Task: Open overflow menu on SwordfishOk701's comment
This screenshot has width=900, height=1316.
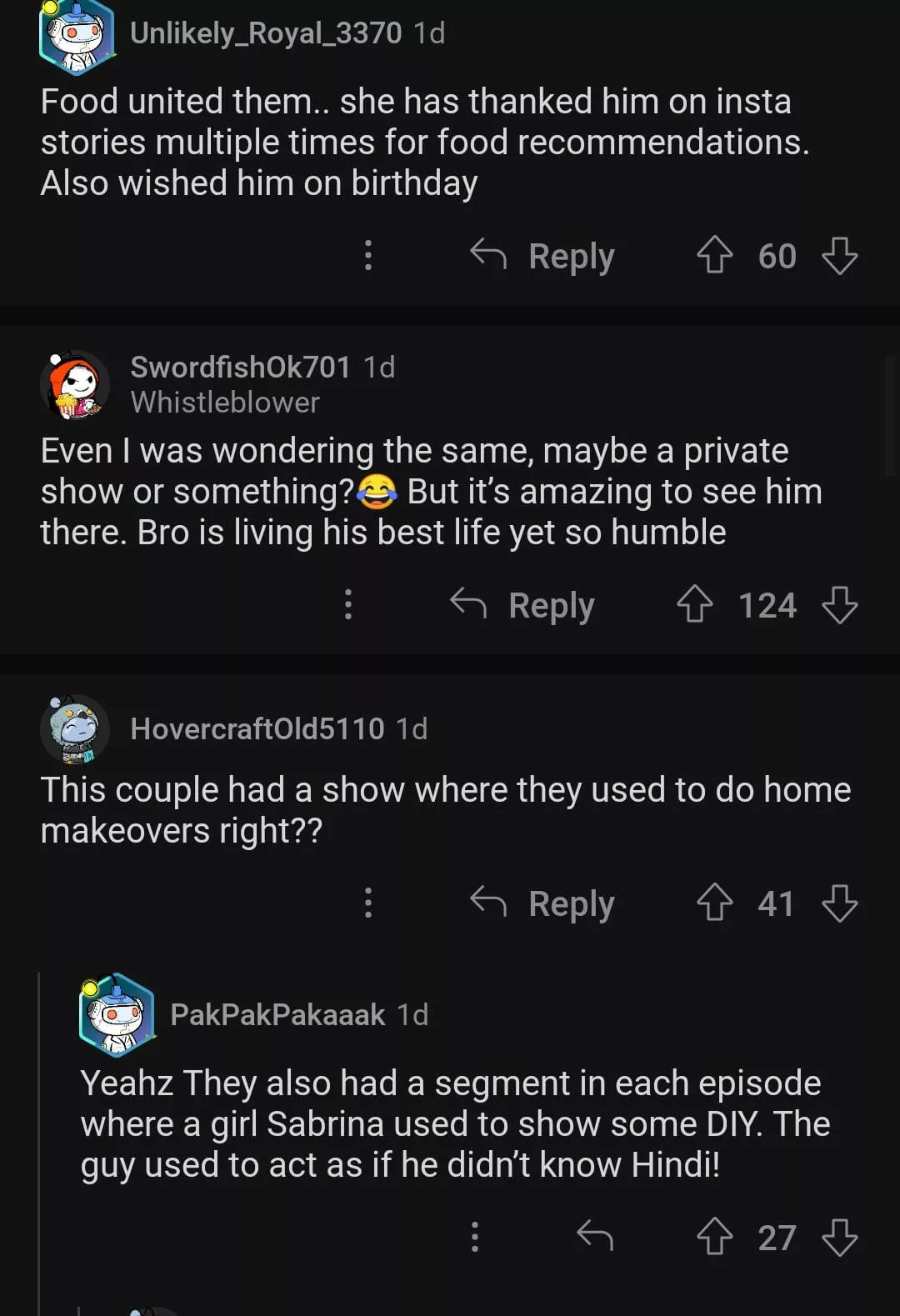Action: 348,604
